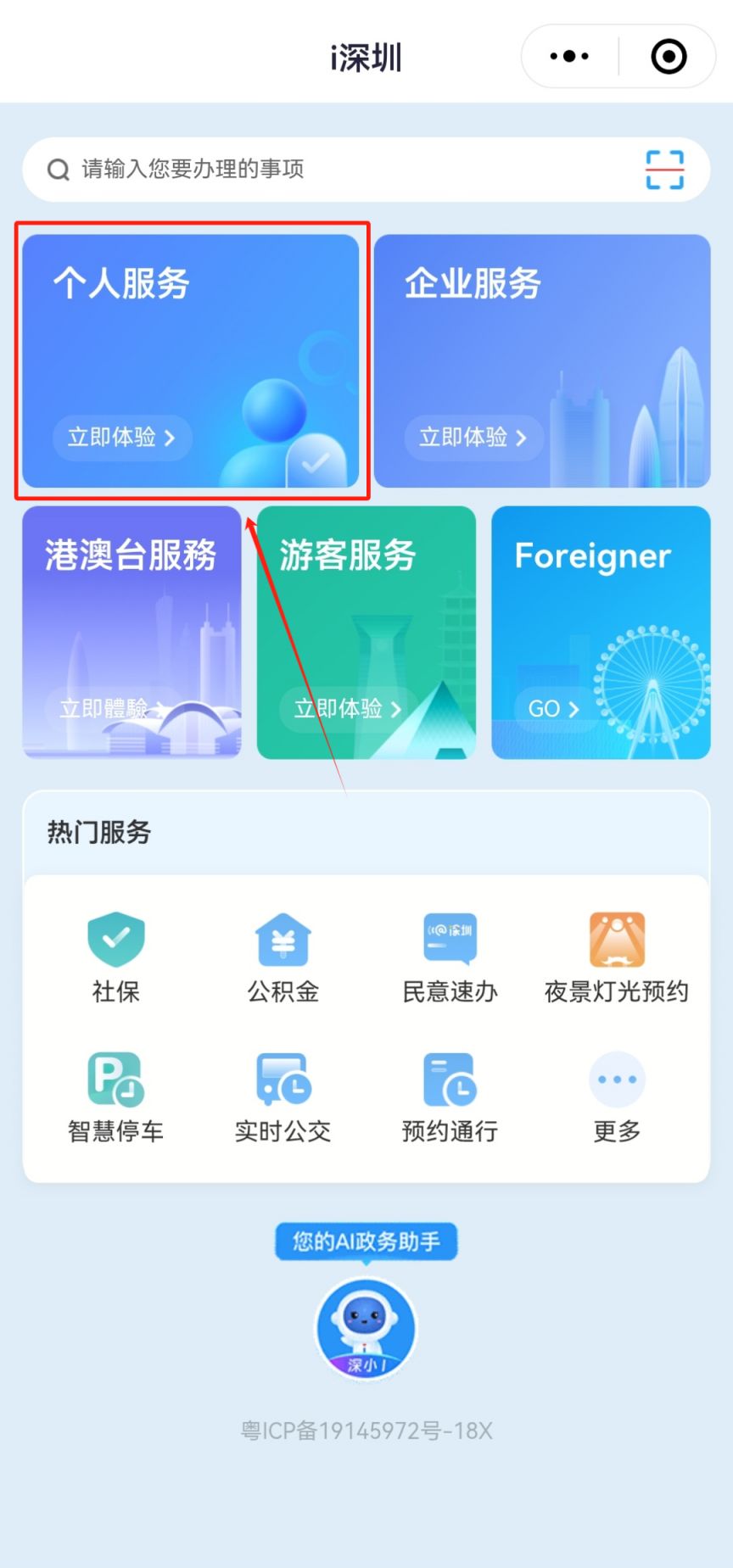Tap the search field for matters
The width and height of the screenshot is (733, 1568).
click(x=339, y=170)
